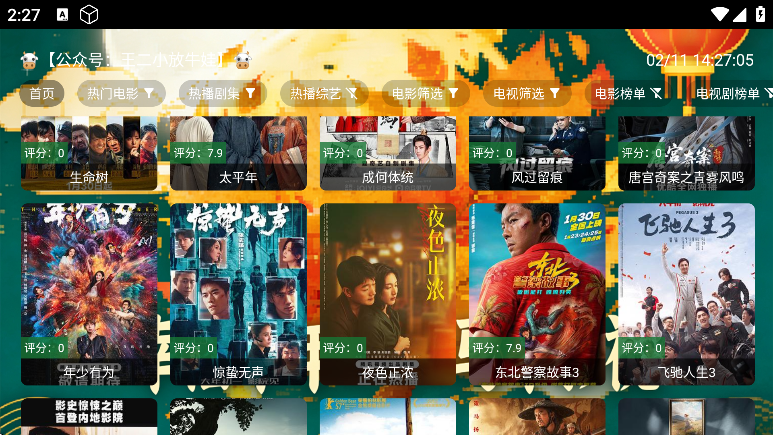Open the 太平年 poster card
The width and height of the screenshot is (773, 435).
tap(238, 153)
